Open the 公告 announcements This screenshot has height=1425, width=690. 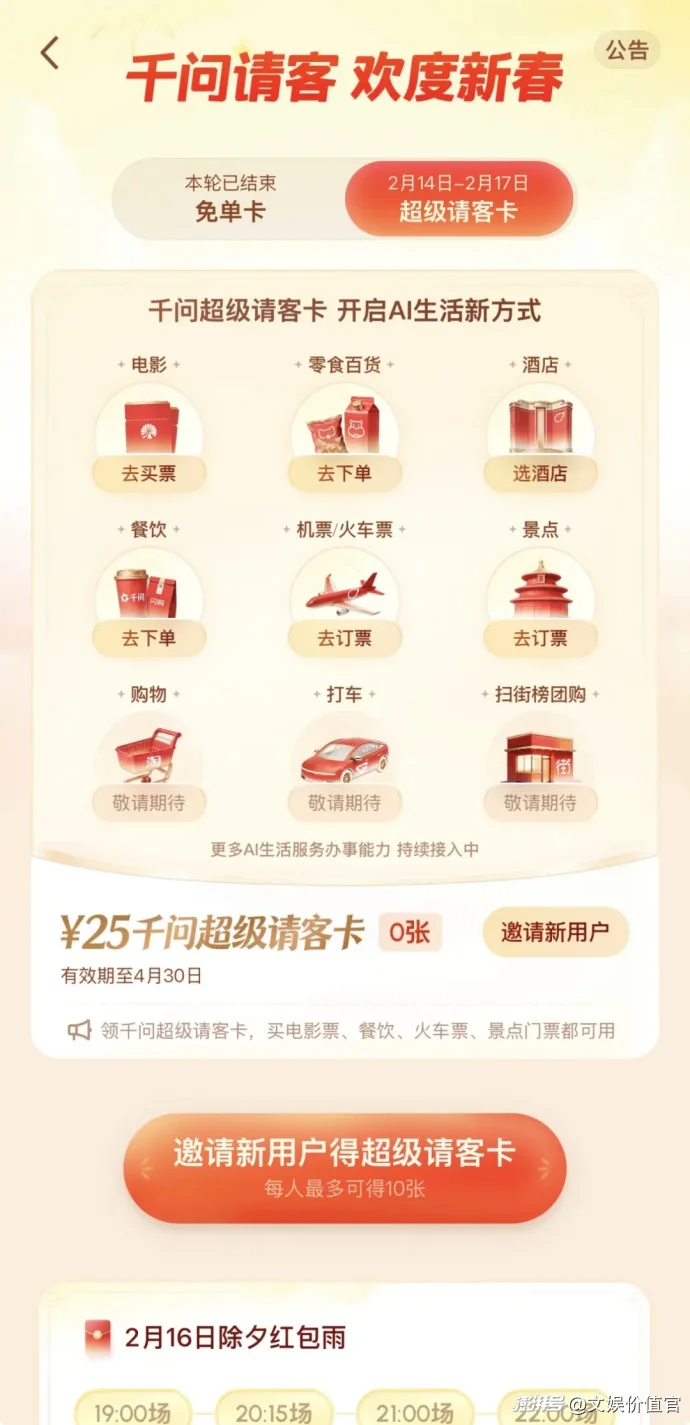click(x=627, y=50)
